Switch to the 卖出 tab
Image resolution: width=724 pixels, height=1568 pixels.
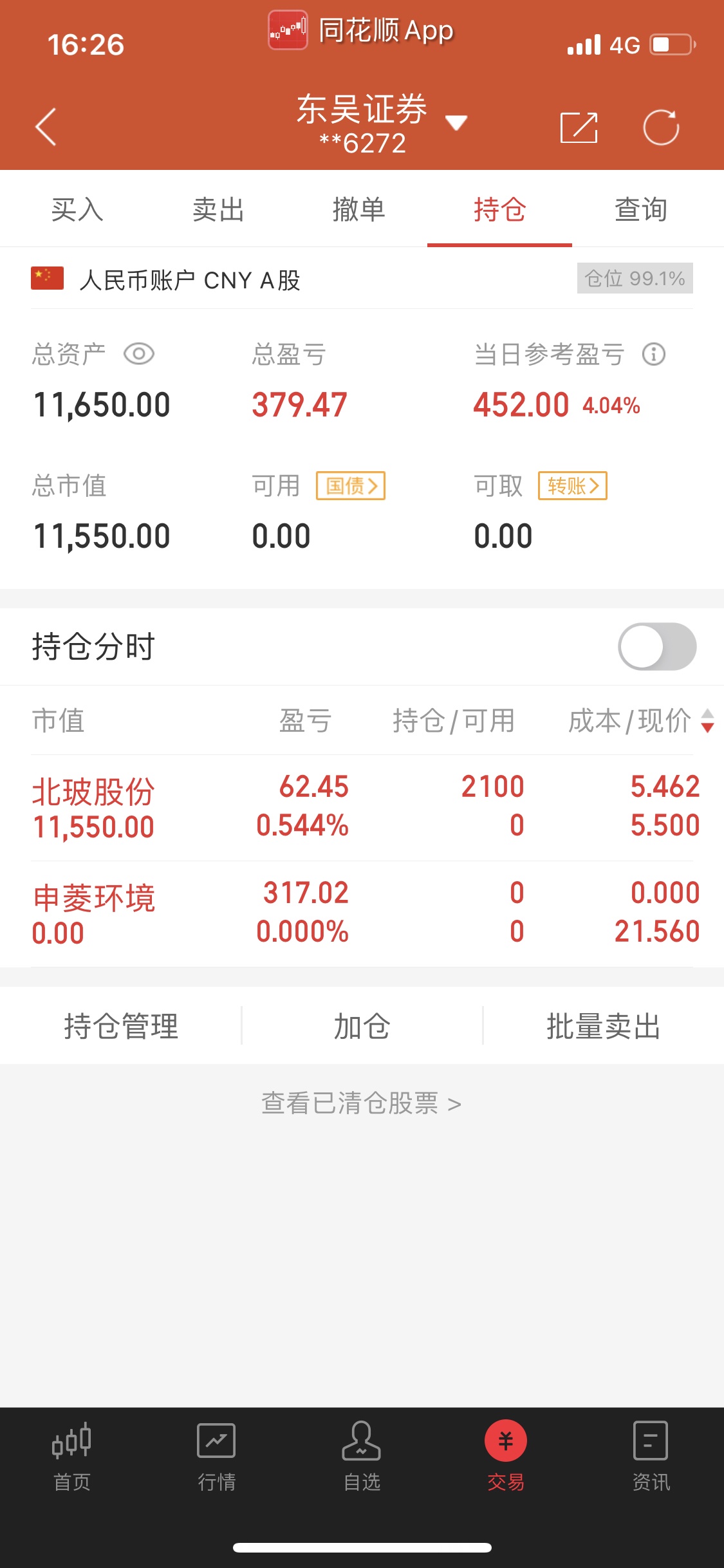(x=218, y=209)
